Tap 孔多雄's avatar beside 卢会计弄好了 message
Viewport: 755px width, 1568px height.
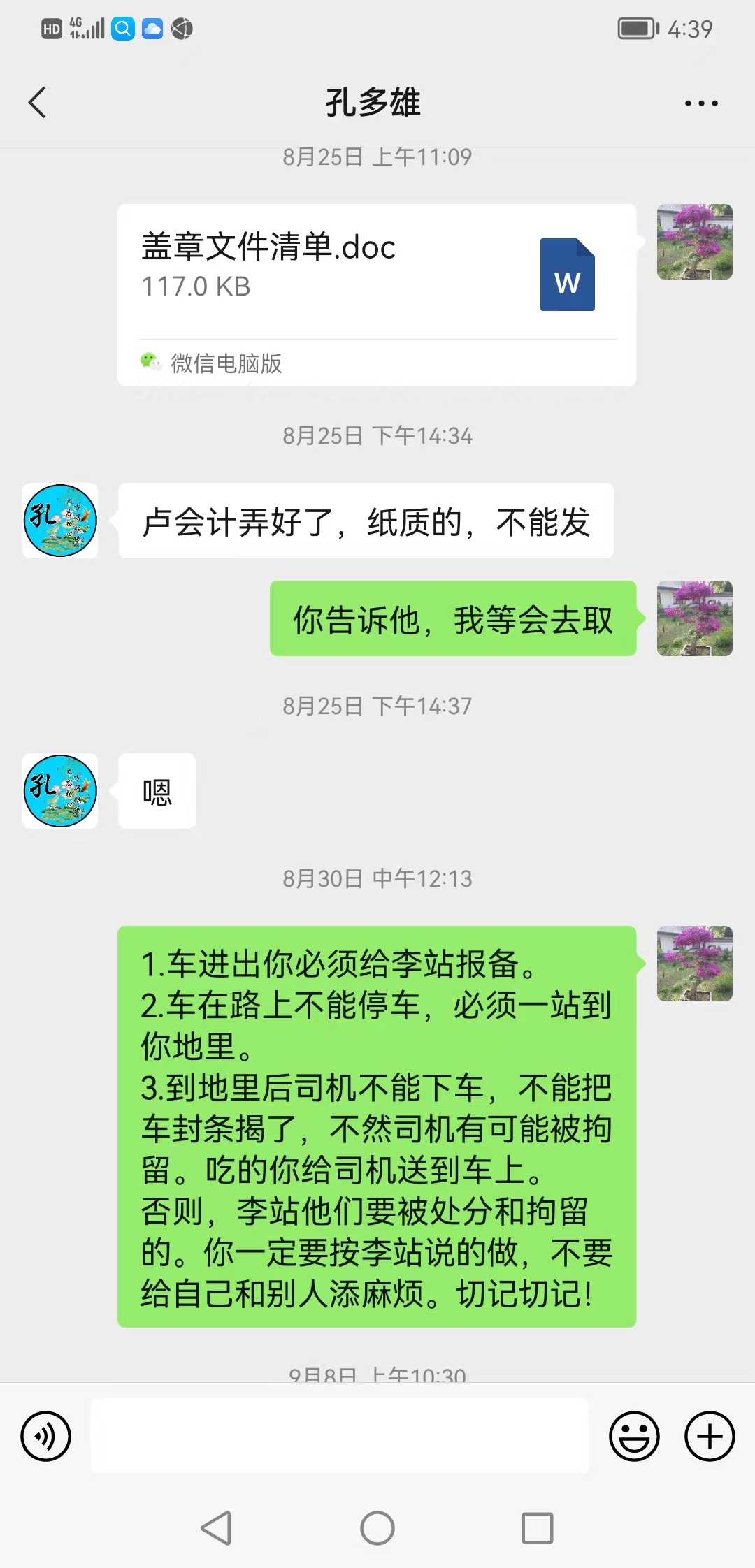[x=60, y=521]
